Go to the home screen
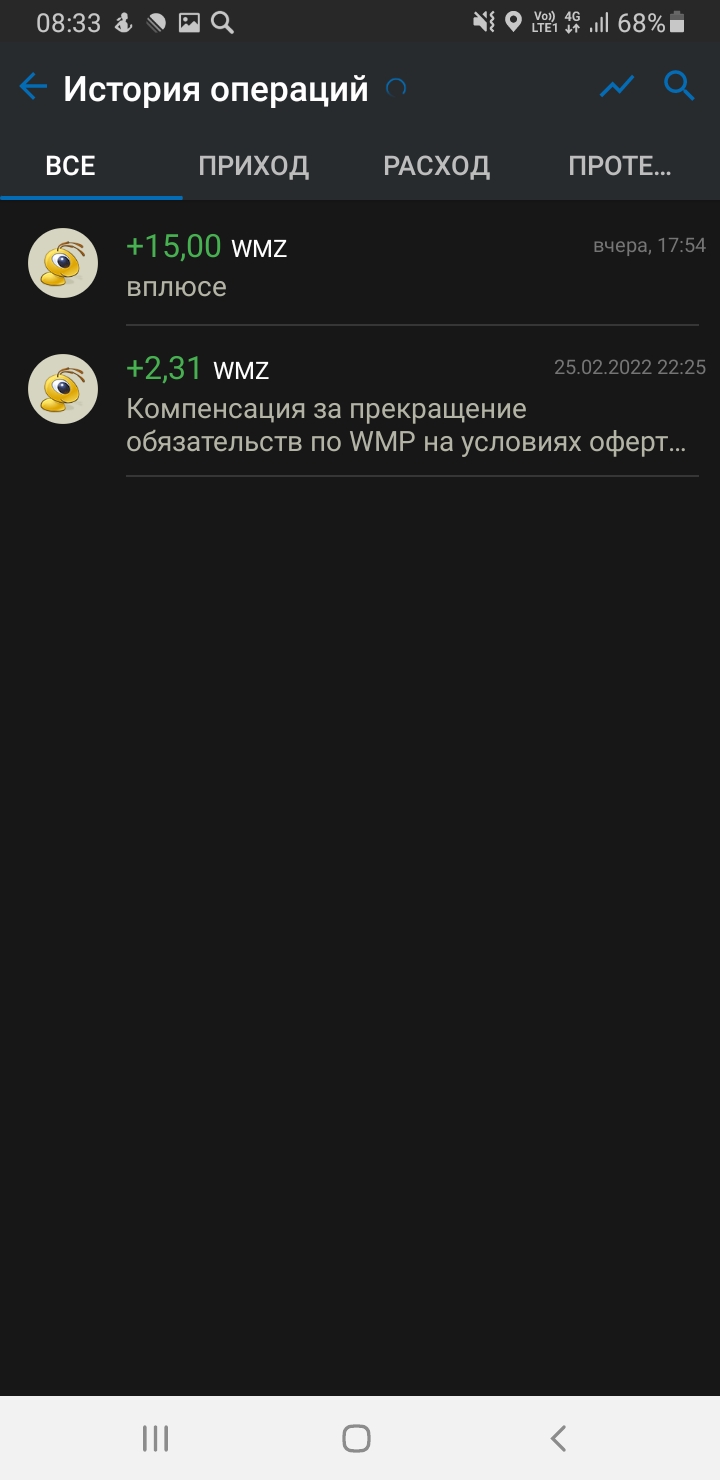The height and width of the screenshot is (1480, 720). 357,1438
